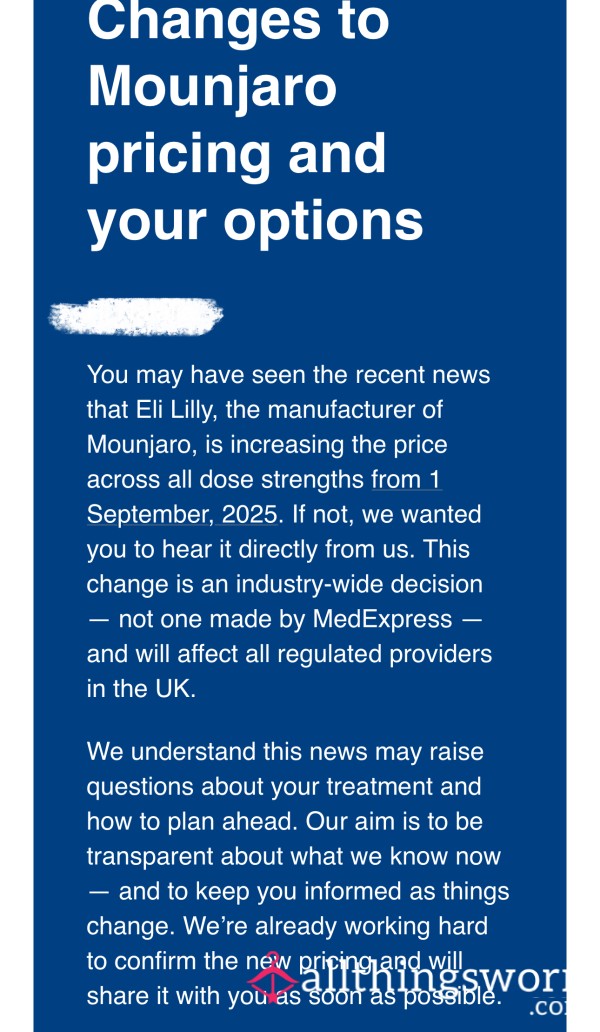Tap the underlined date 1 September, 2025
The width and height of the screenshot is (600, 1032).
pos(182,514)
